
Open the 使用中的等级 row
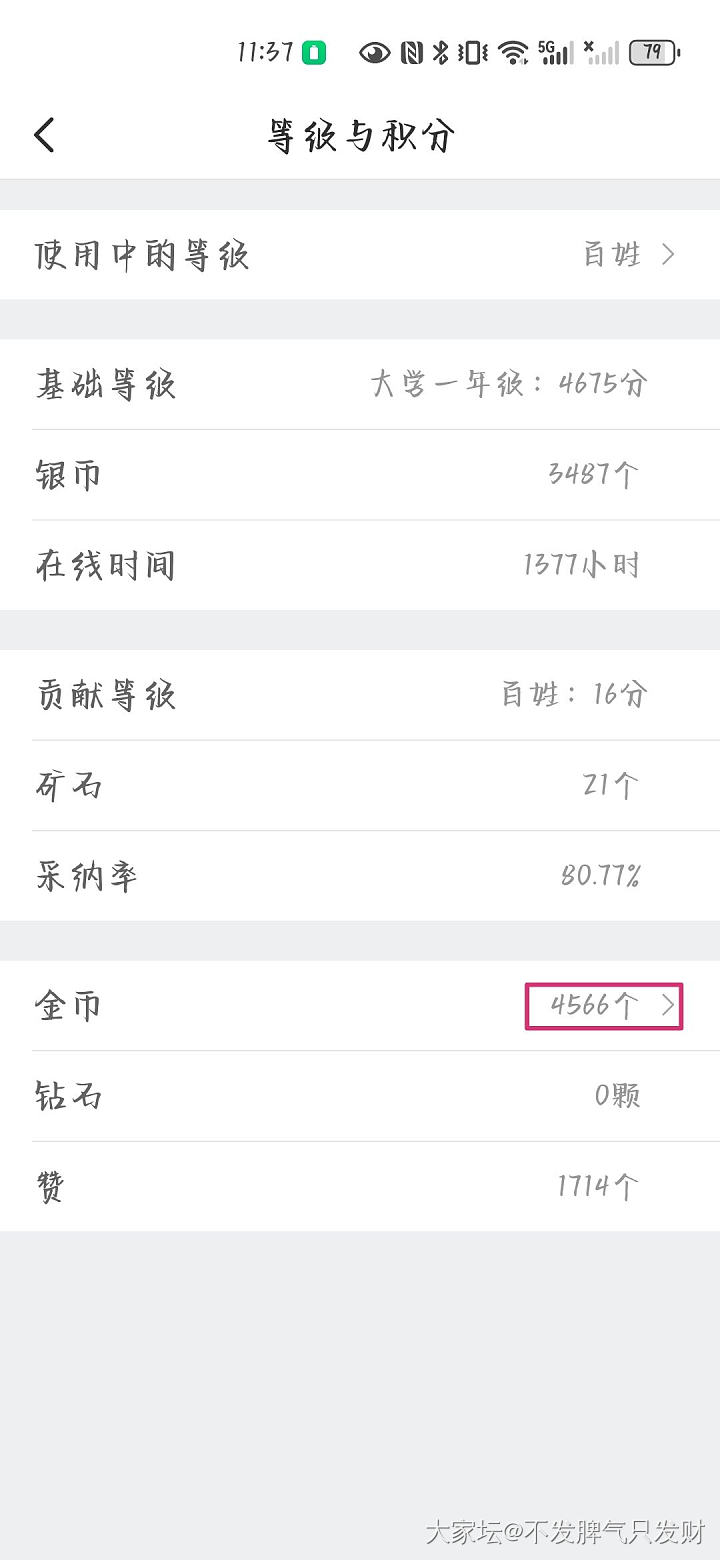coord(360,255)
